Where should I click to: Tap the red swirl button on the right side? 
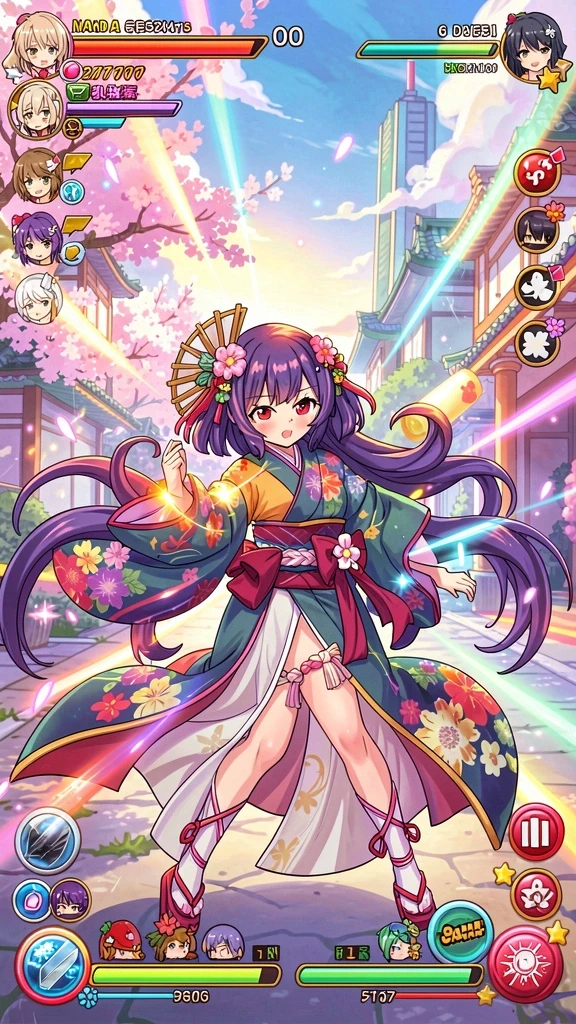(537, 172)
